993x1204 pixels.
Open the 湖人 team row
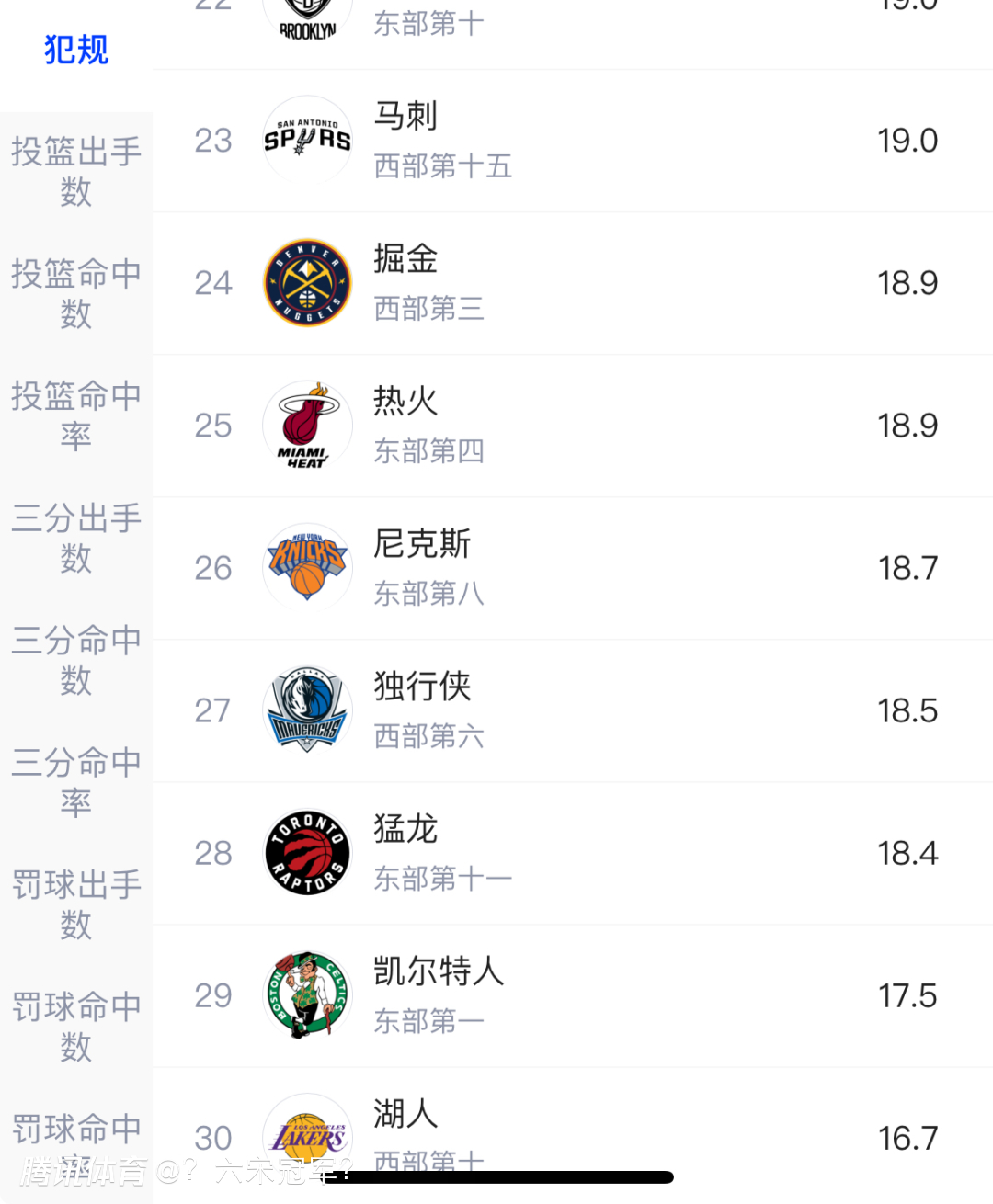tap(570, 1126)
